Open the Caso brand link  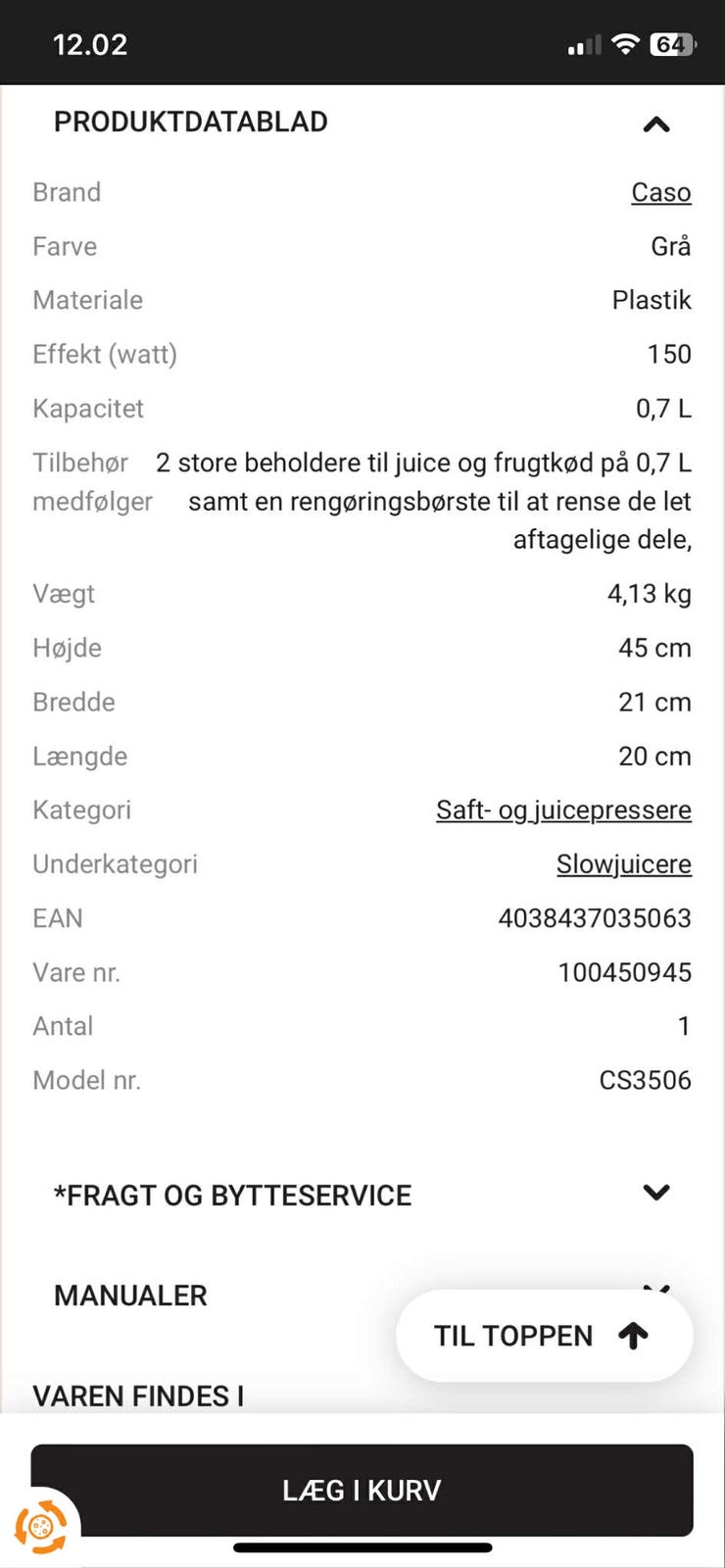(x=661, y=192)
